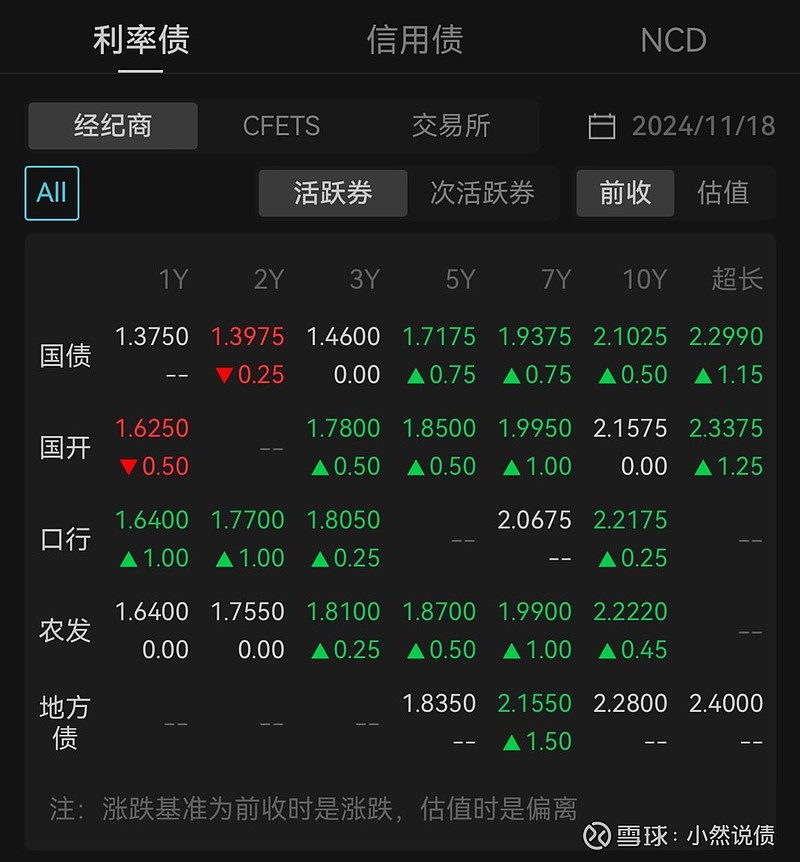The height and width of the screenshot is (862, 800).
Task: Open the 信用债 tab
Action: [x=416, y=40]
